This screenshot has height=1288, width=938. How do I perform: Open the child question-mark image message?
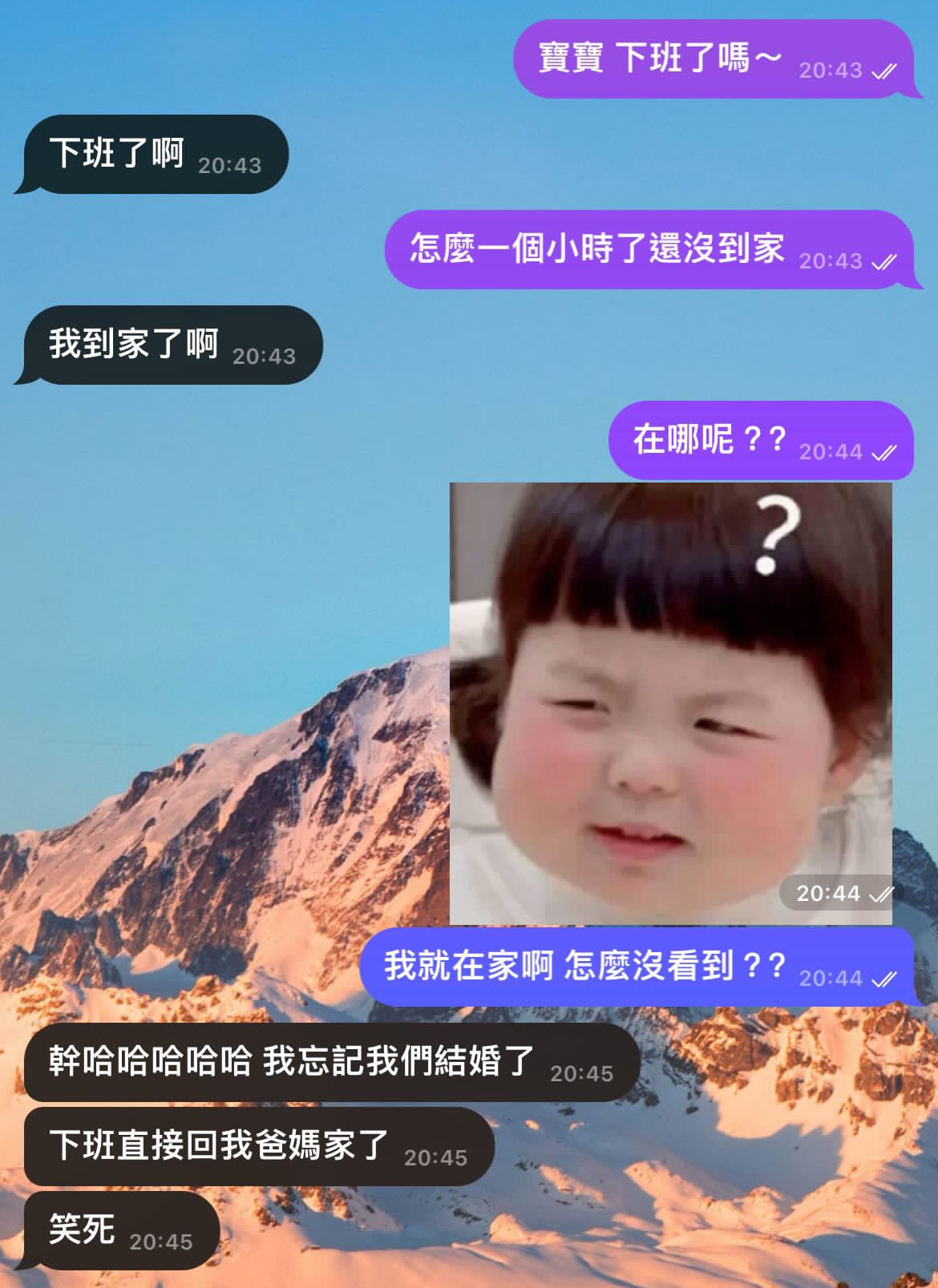click(x=670, y=703)
